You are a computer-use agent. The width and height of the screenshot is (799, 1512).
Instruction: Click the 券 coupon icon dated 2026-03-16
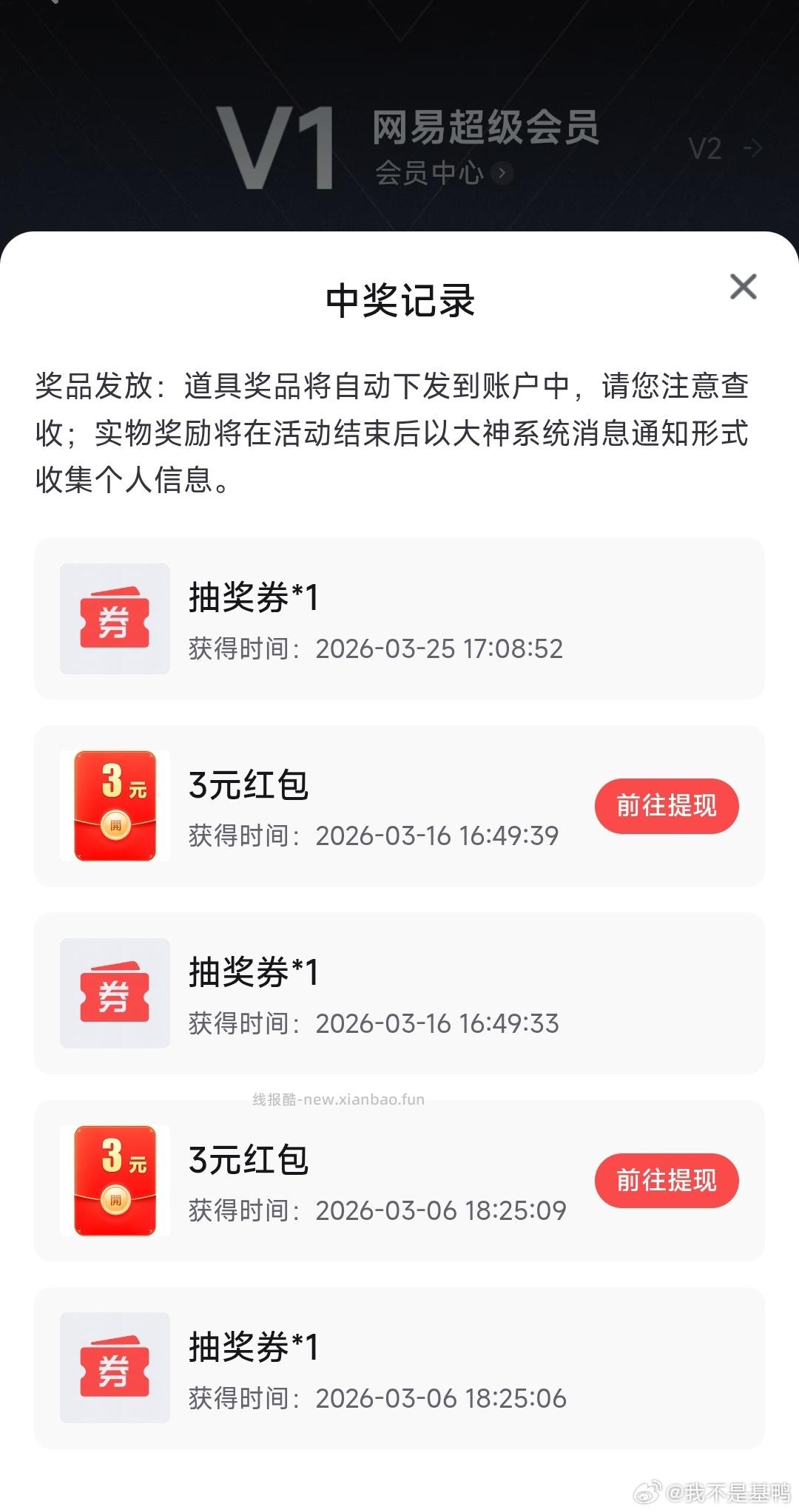click(115, 993)
